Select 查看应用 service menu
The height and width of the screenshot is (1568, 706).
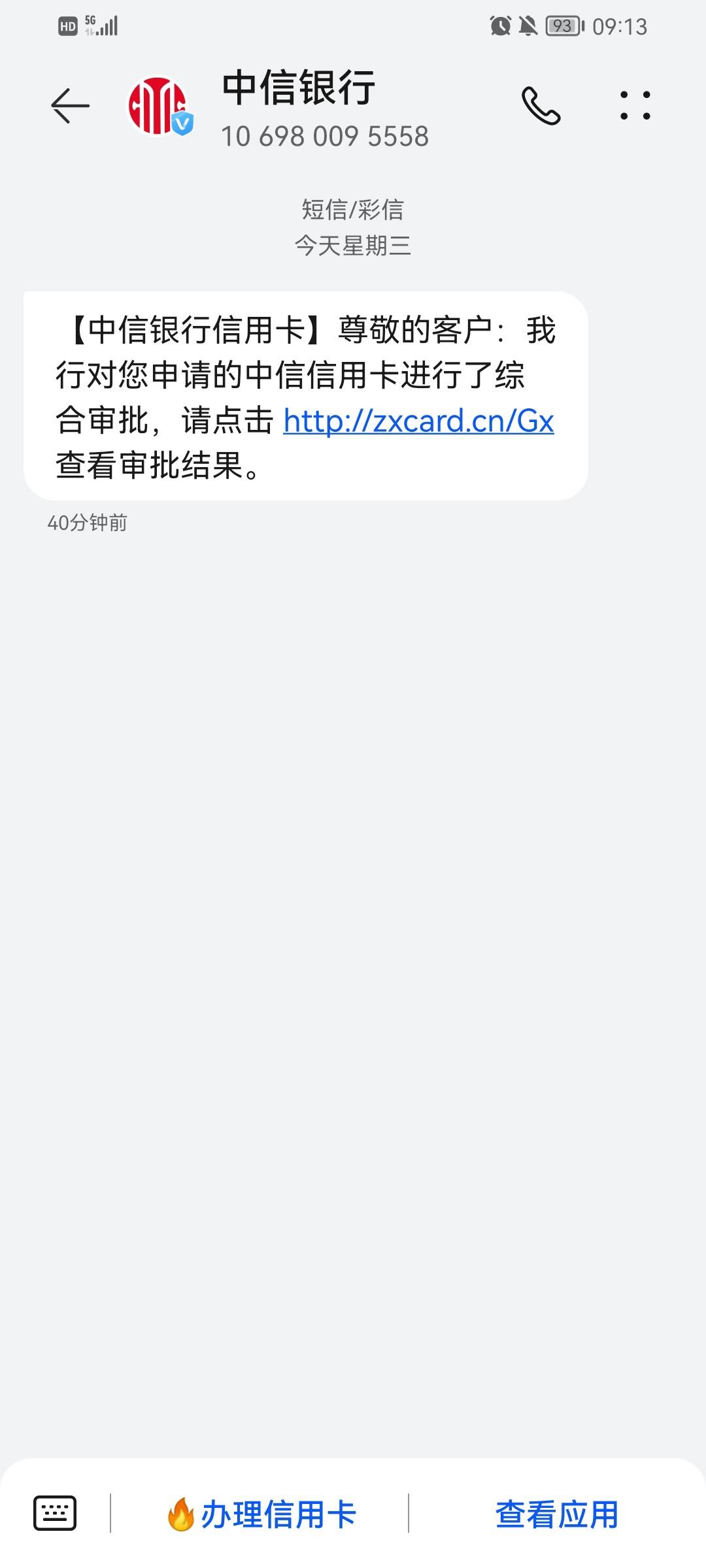click(557, 1514)
